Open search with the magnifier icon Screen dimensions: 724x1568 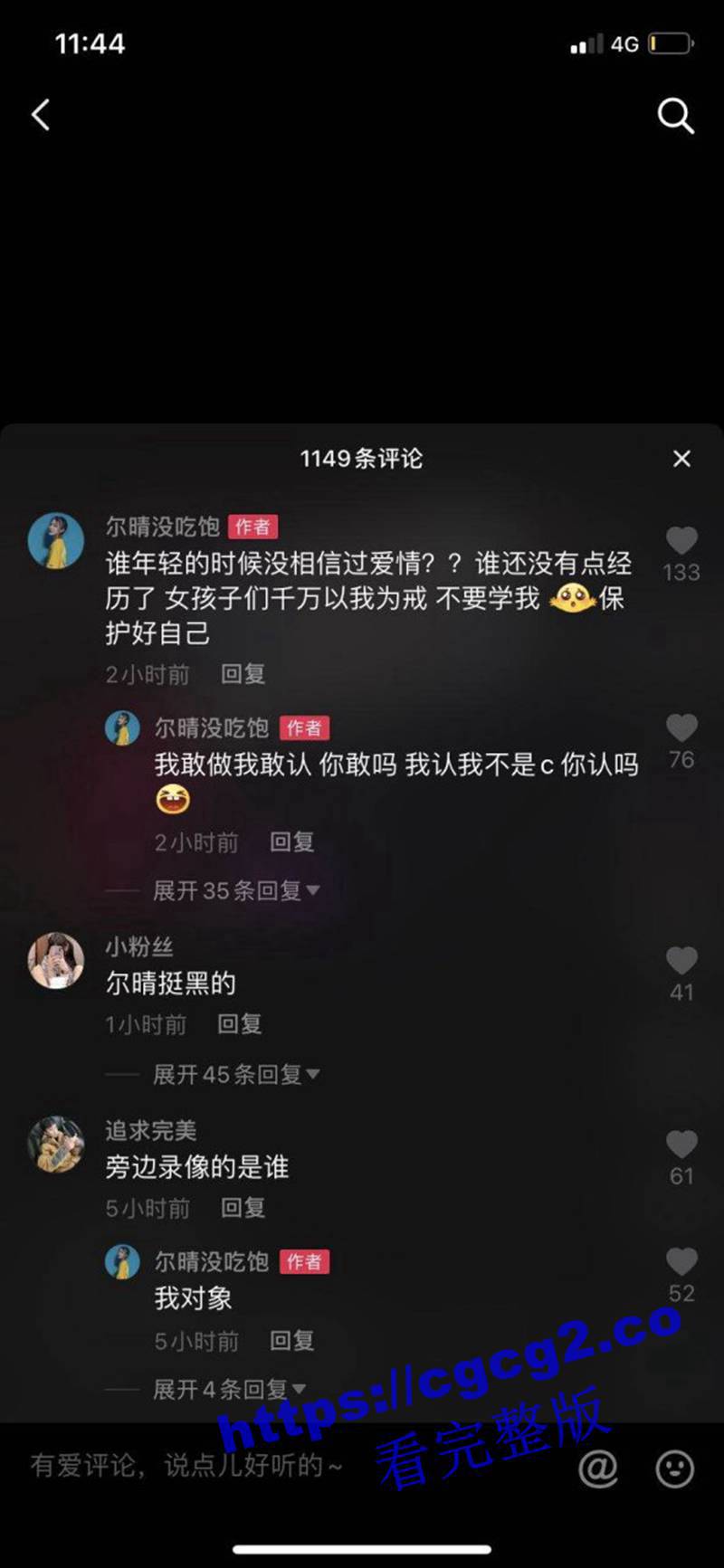pyautogui.click(x=675, y=116)
